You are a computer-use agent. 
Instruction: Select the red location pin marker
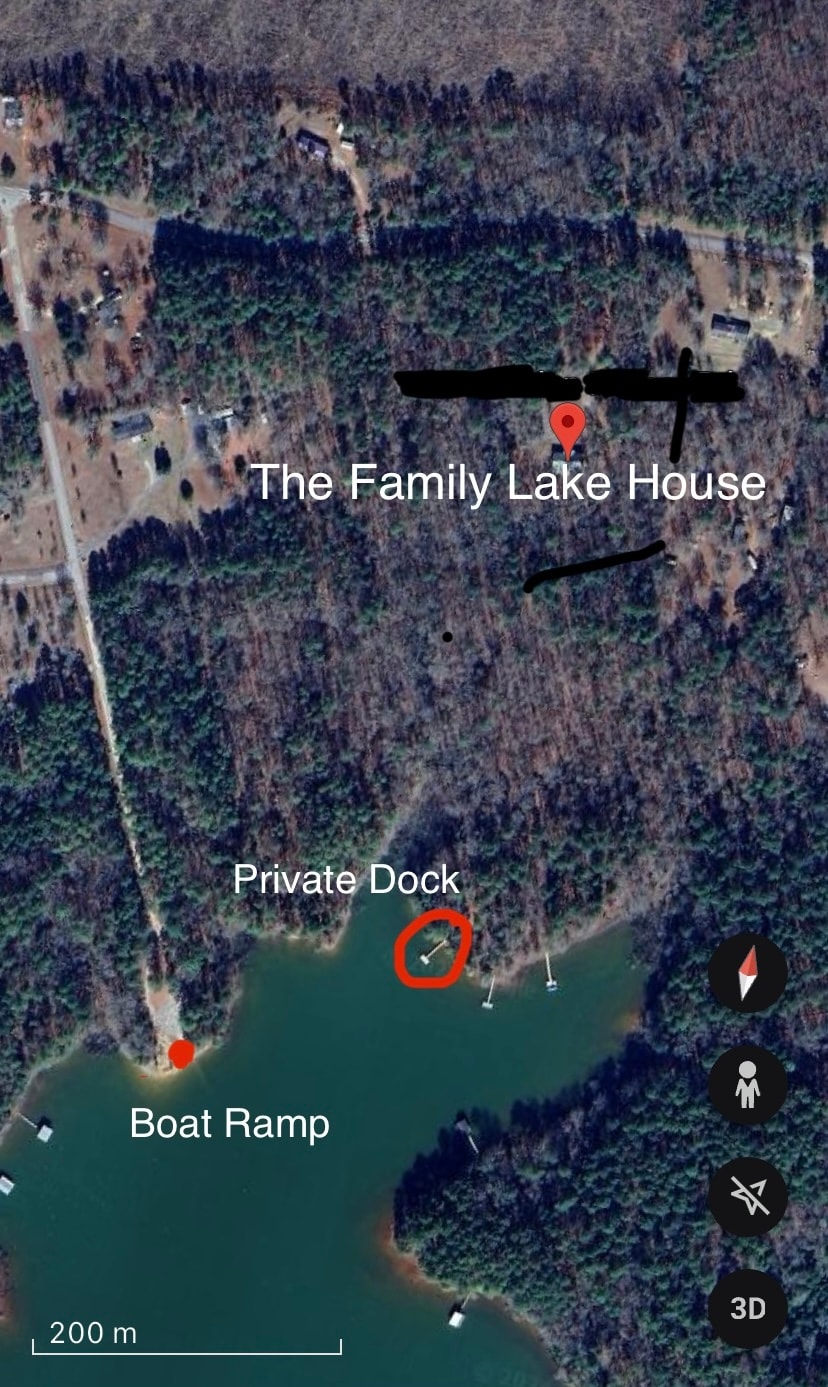[567, 428]
